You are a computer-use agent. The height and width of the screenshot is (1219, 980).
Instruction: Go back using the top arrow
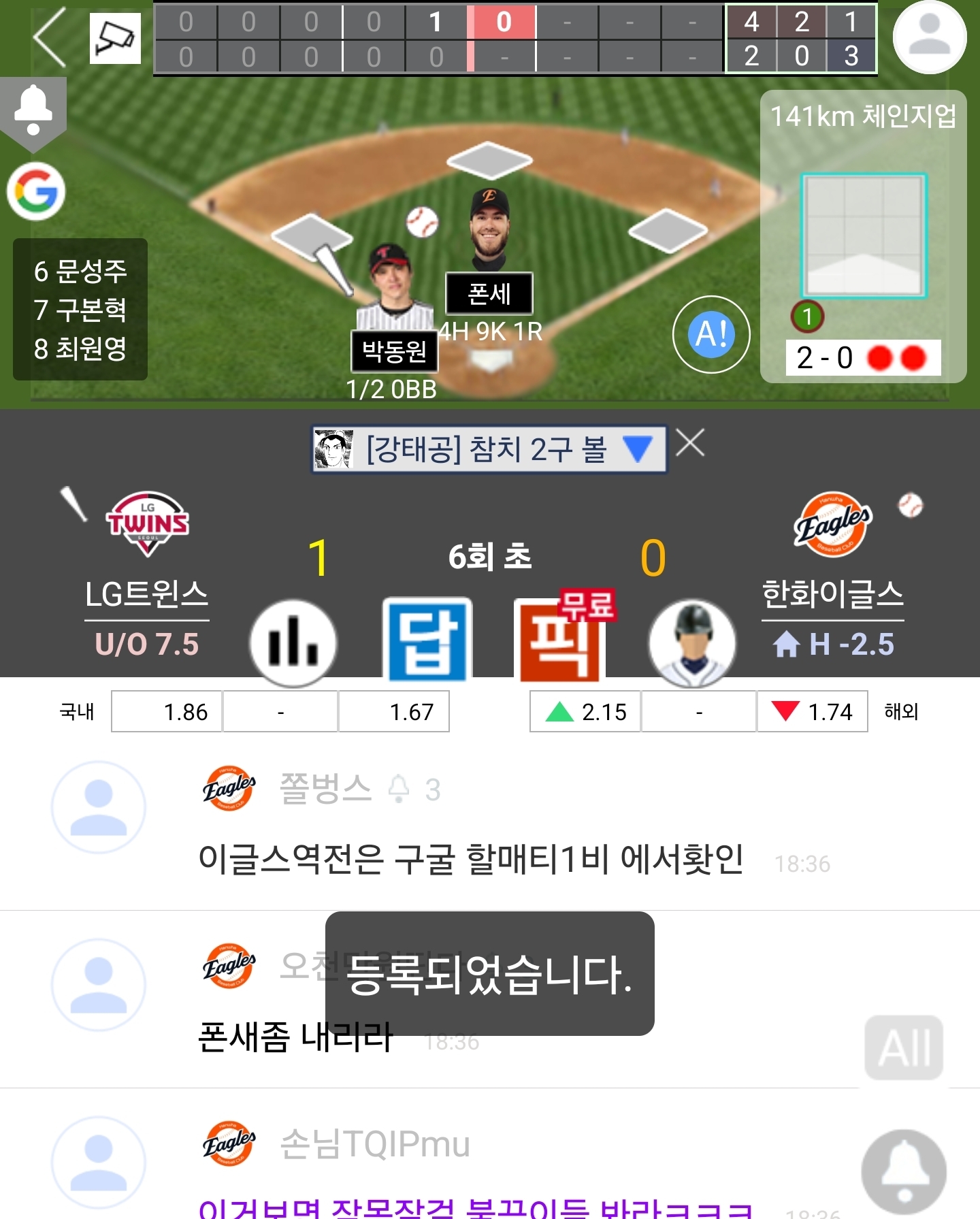coord(50,38)
